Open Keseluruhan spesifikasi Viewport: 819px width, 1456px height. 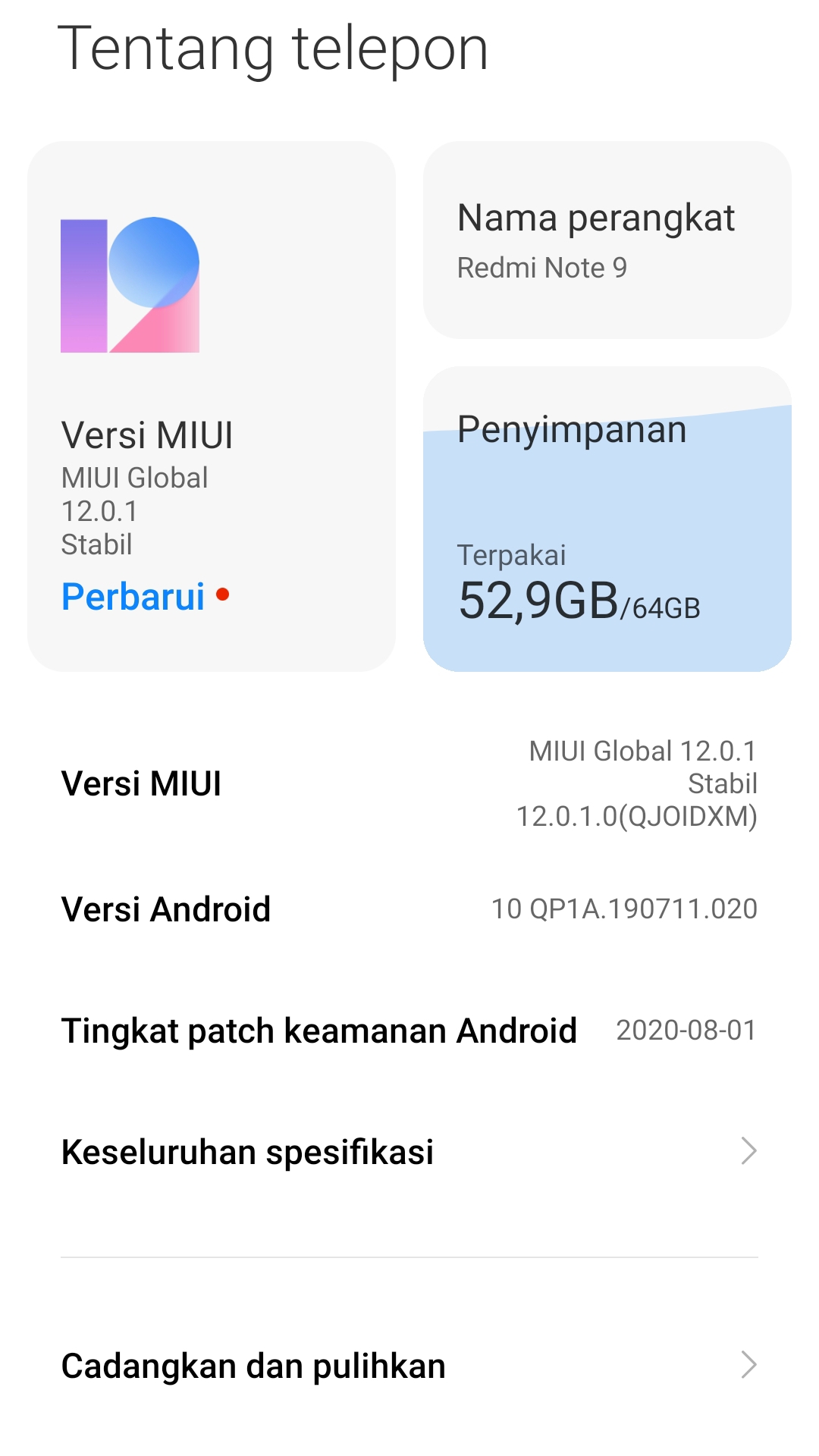(x=409, y=1151)
